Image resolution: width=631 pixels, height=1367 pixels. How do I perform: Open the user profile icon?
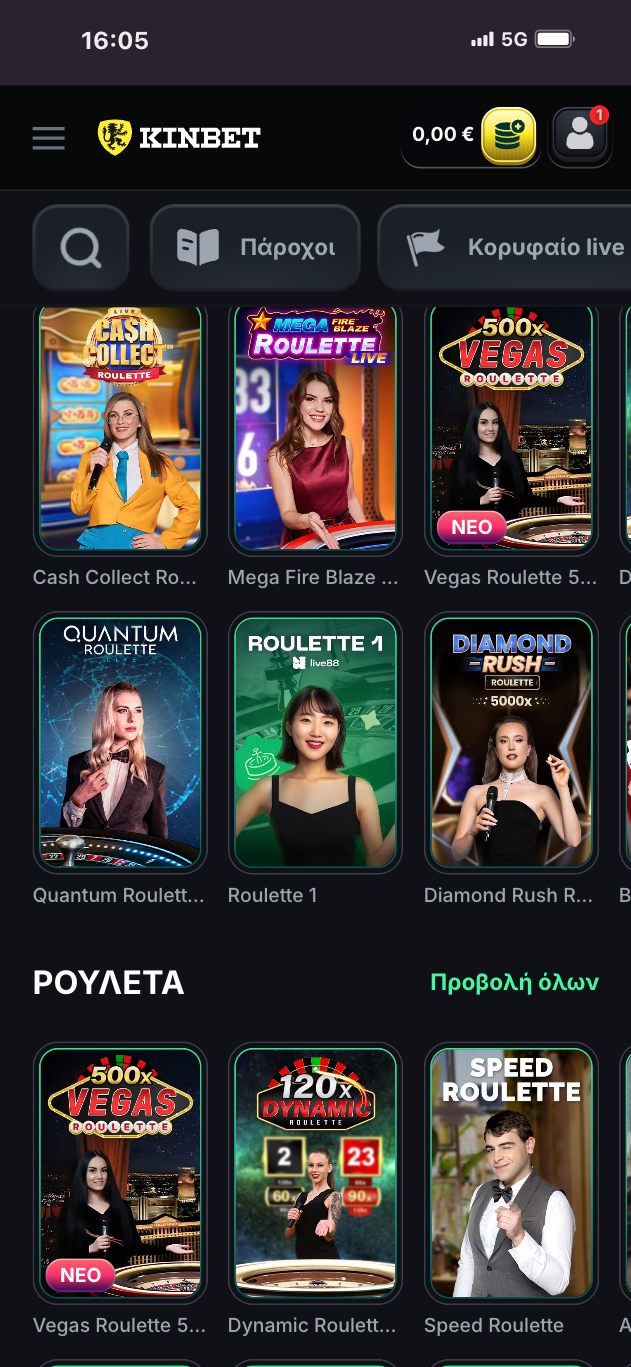580,135
